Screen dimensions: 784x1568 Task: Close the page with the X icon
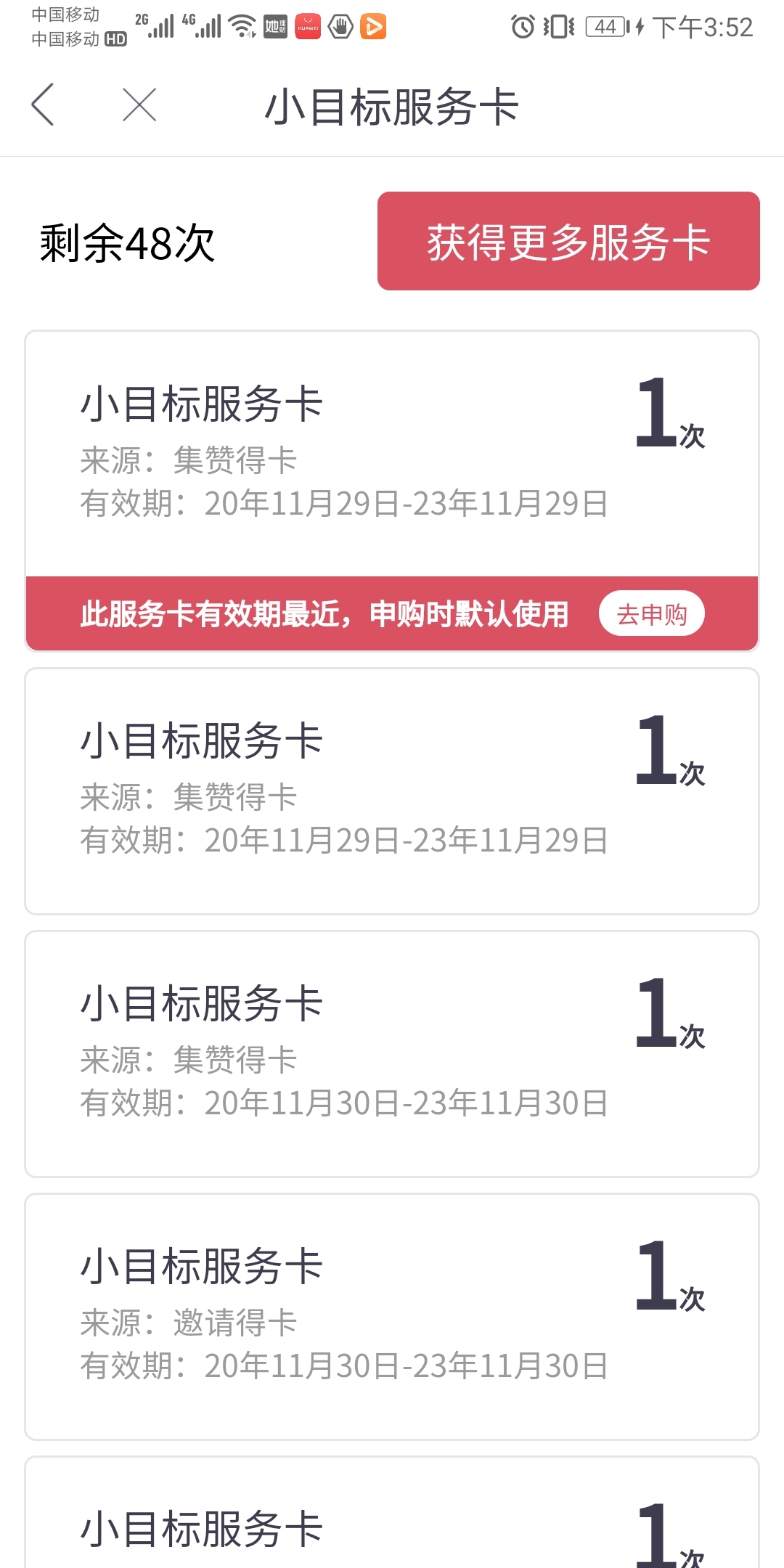pyautogui.click(x=139, y=105)
